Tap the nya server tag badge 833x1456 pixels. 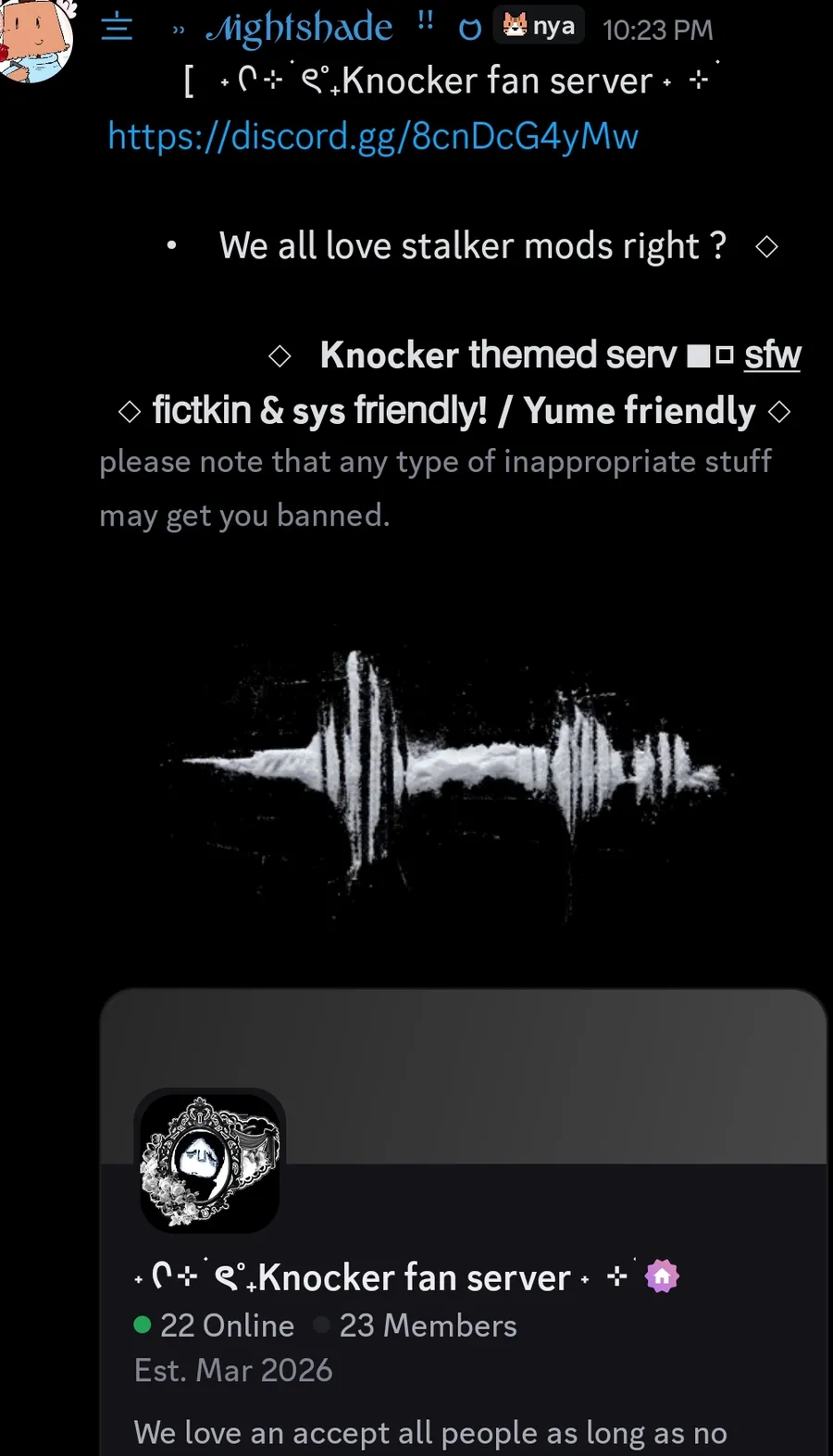point(539,26)
